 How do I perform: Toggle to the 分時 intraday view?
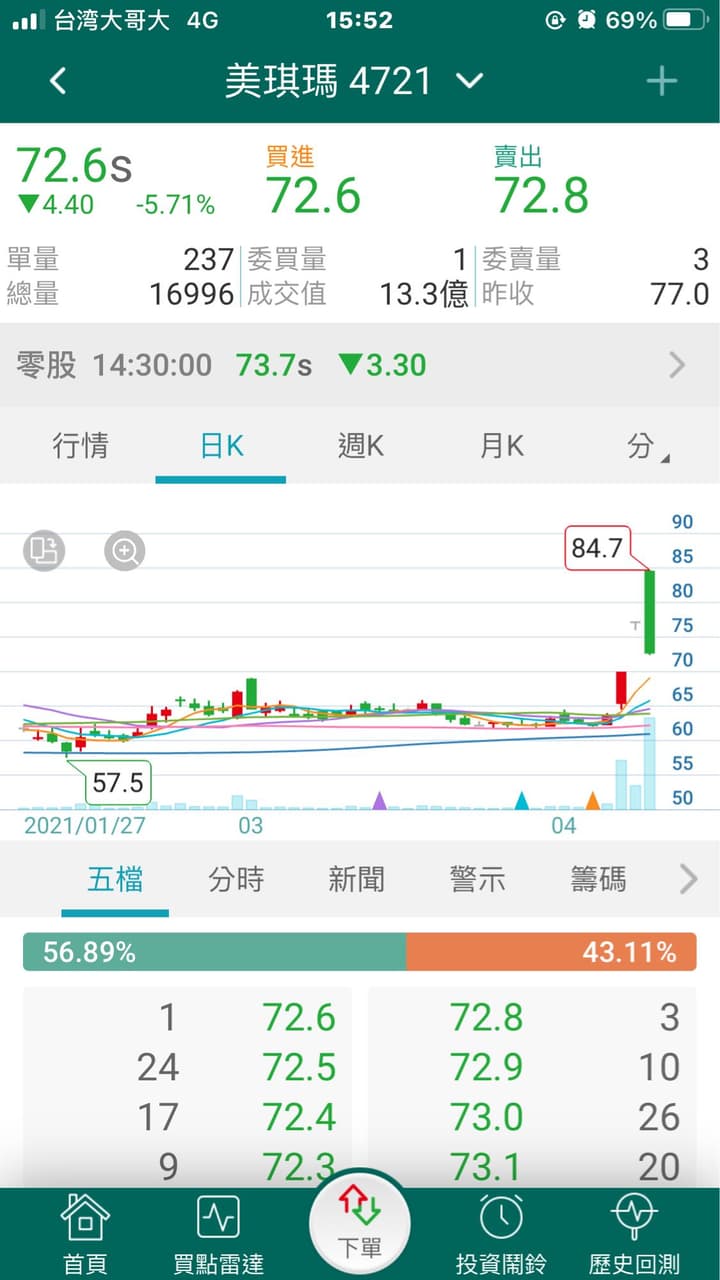coord(235,878)
